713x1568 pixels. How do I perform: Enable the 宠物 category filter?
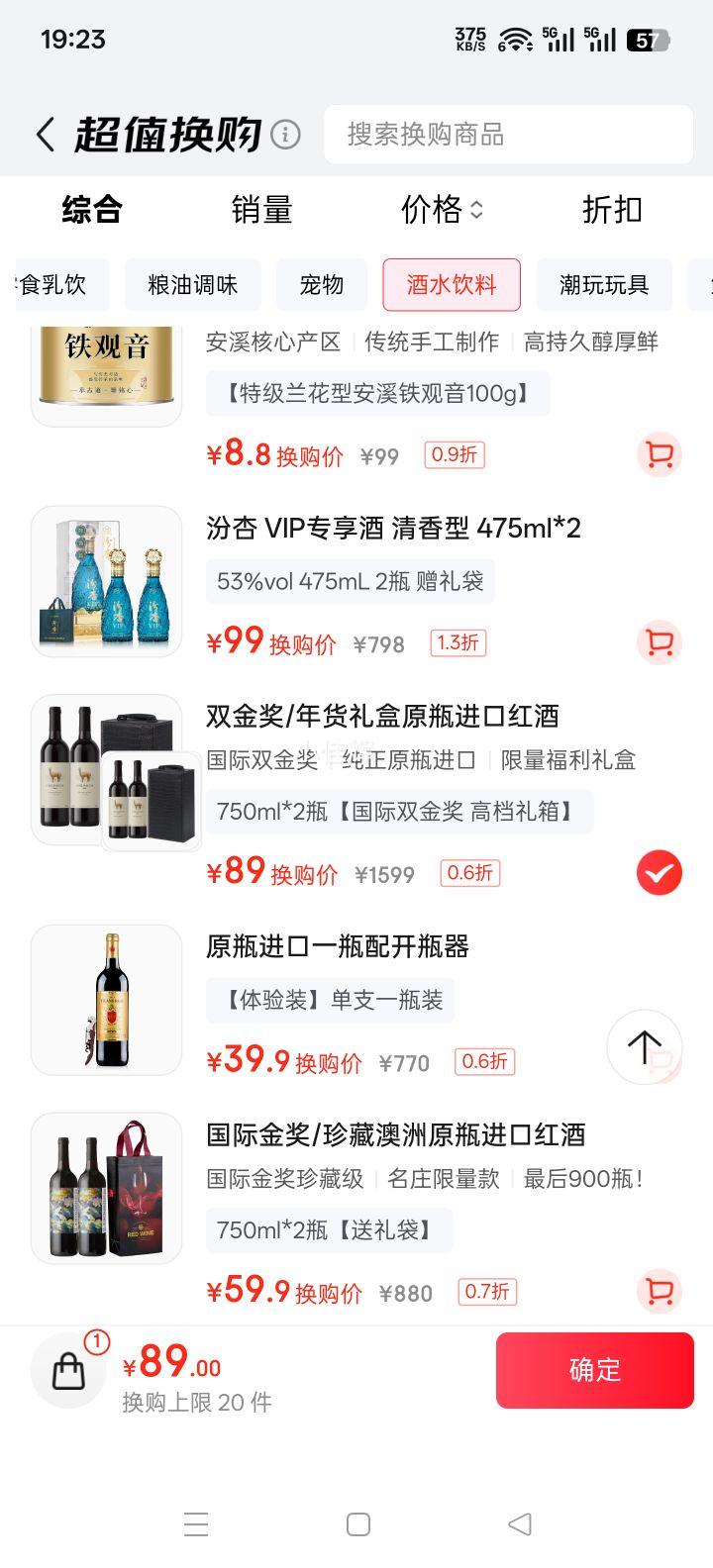click(x=322, y=284)
